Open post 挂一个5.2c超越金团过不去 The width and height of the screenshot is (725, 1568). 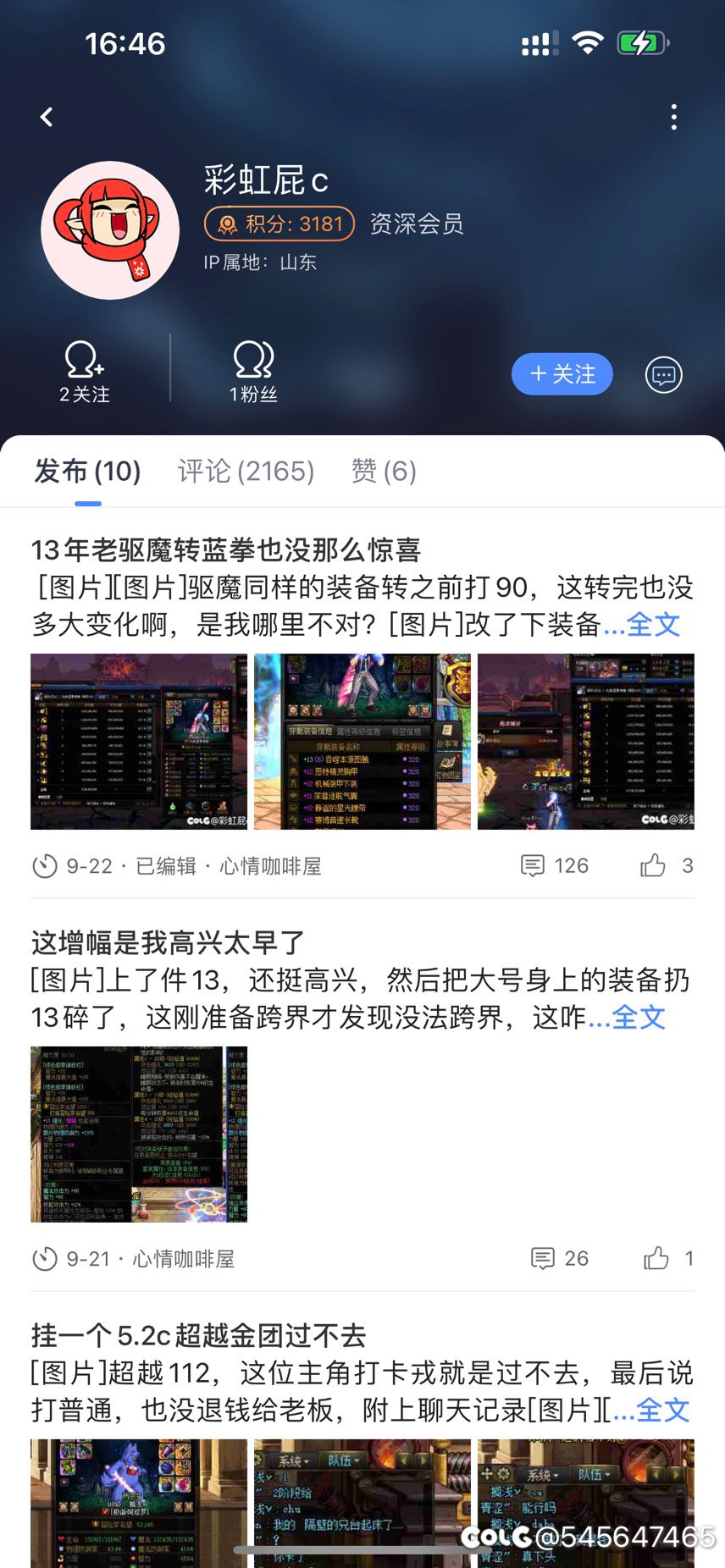pyautogui.click(x=198, y=1335)
